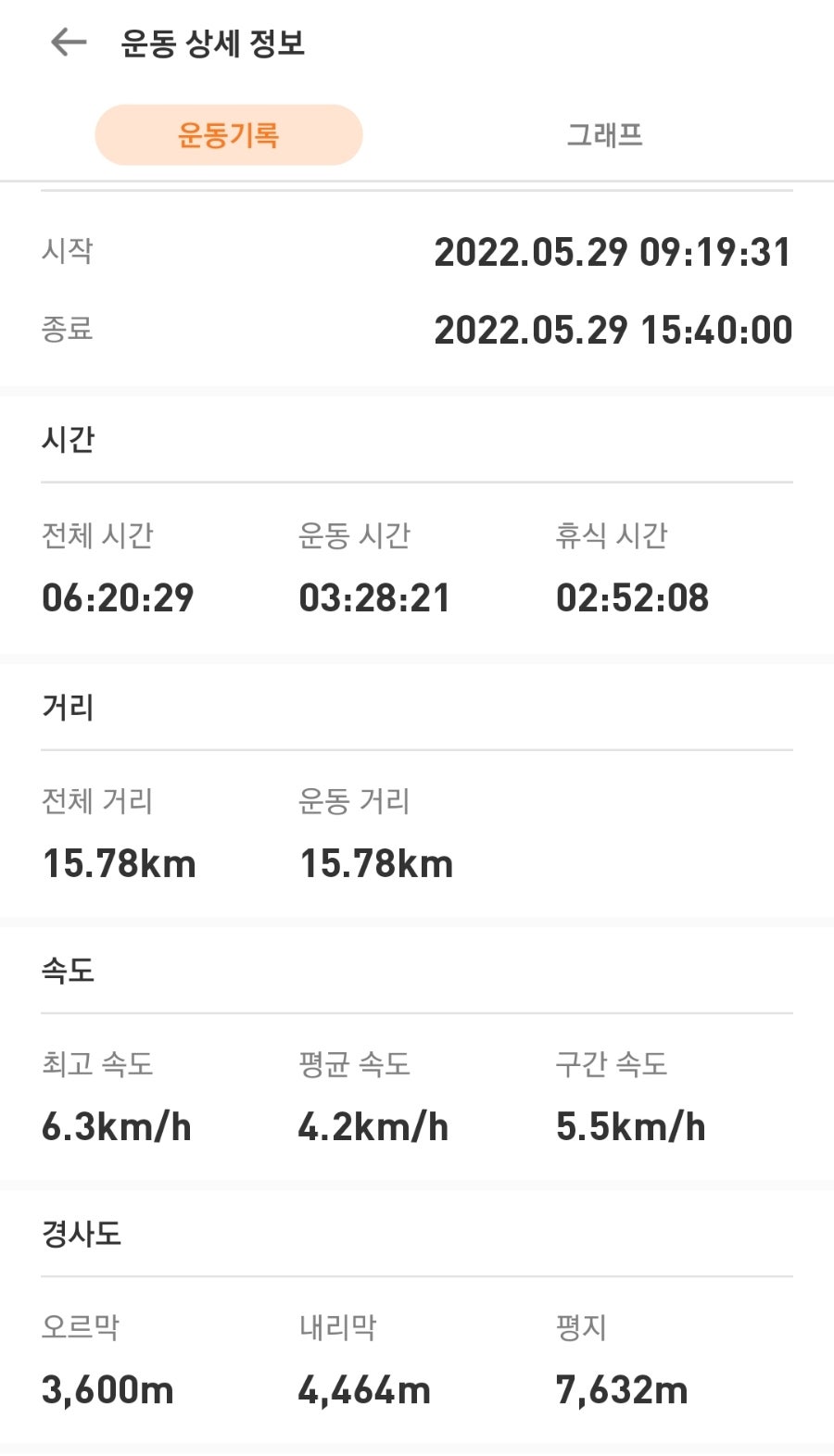Switch to the 그래프 tab
Image resolution: width=834 pixels, height=1456 pixels.
pyautogui.click(x=604, y=135)
